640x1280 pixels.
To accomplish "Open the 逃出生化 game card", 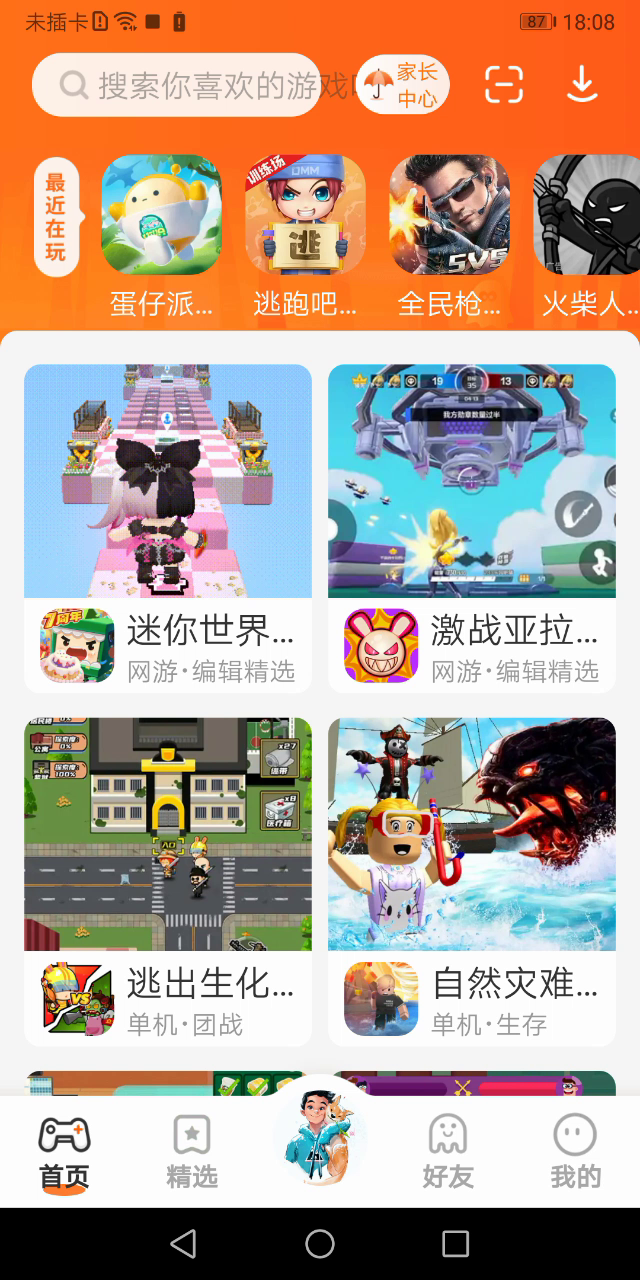I will [168, 880].
